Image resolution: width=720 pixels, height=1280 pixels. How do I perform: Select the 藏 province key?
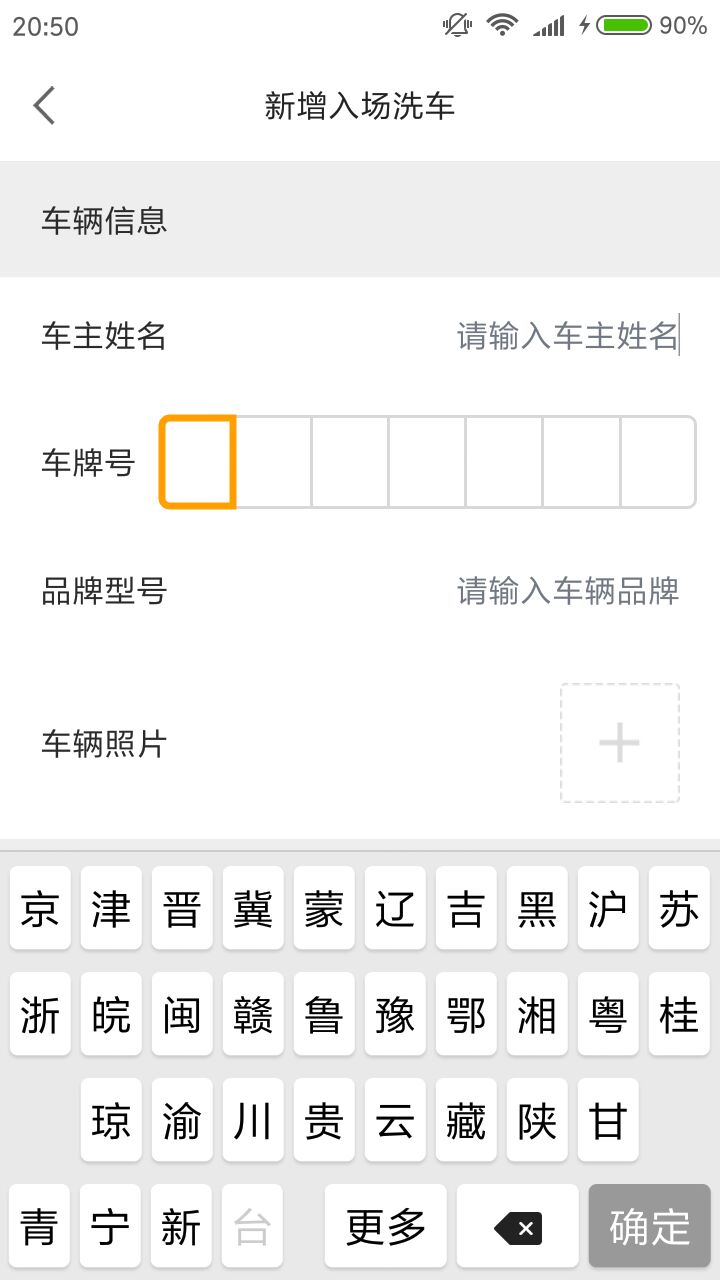[x=466, y=1120]
